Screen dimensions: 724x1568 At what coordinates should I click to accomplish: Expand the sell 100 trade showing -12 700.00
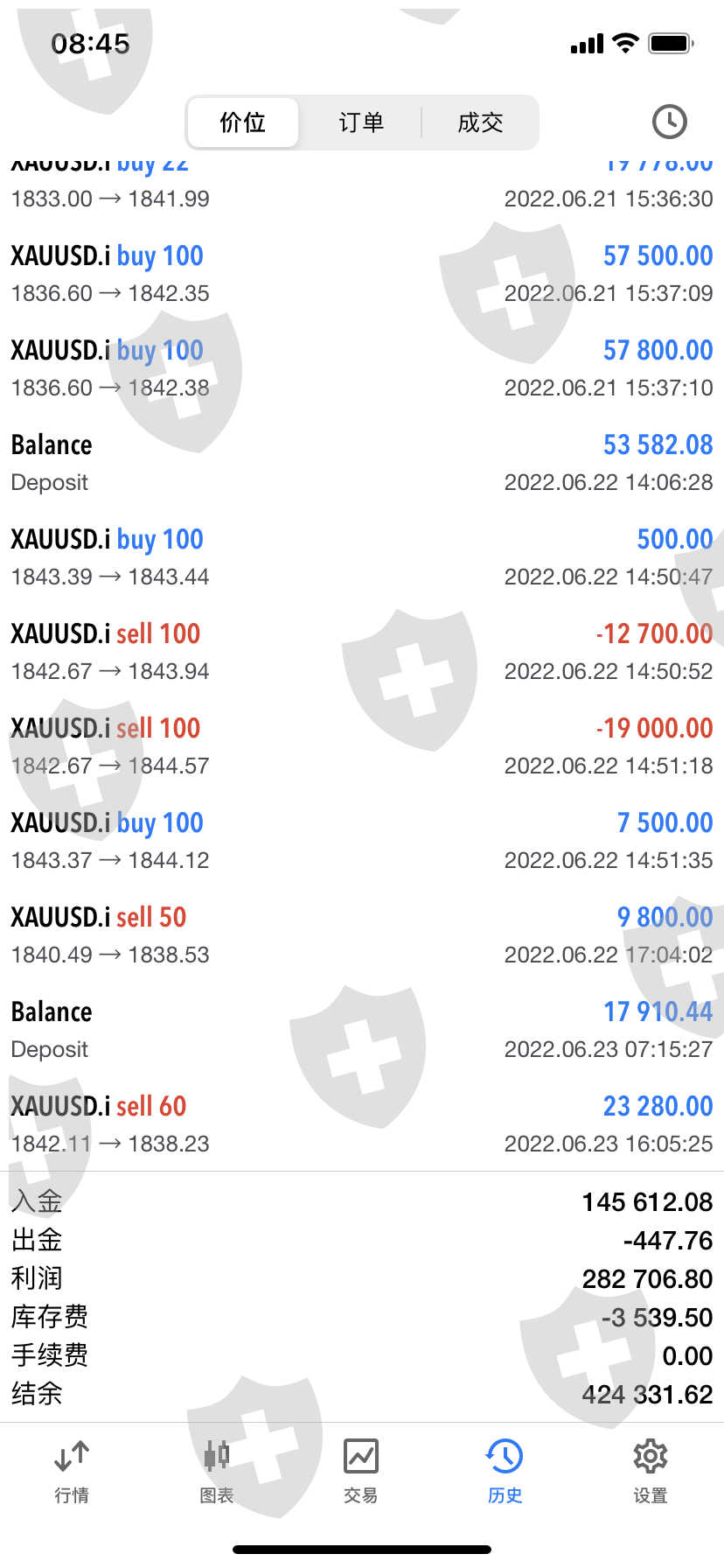(x=362, y=652)
